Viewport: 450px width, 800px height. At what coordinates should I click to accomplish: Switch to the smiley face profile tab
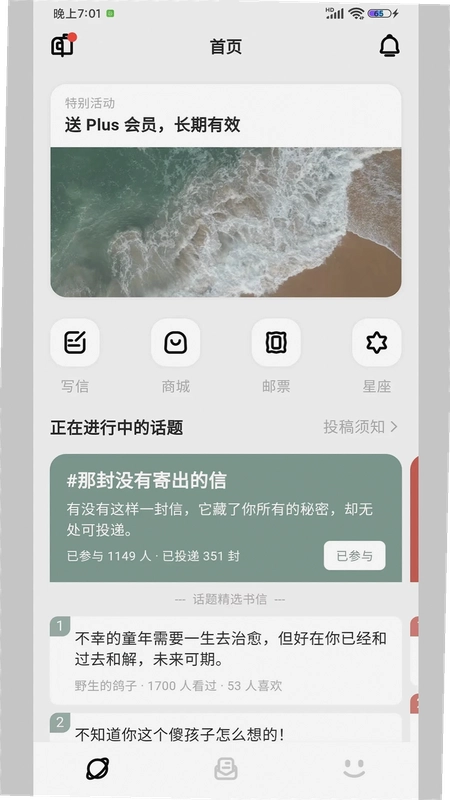354,768
